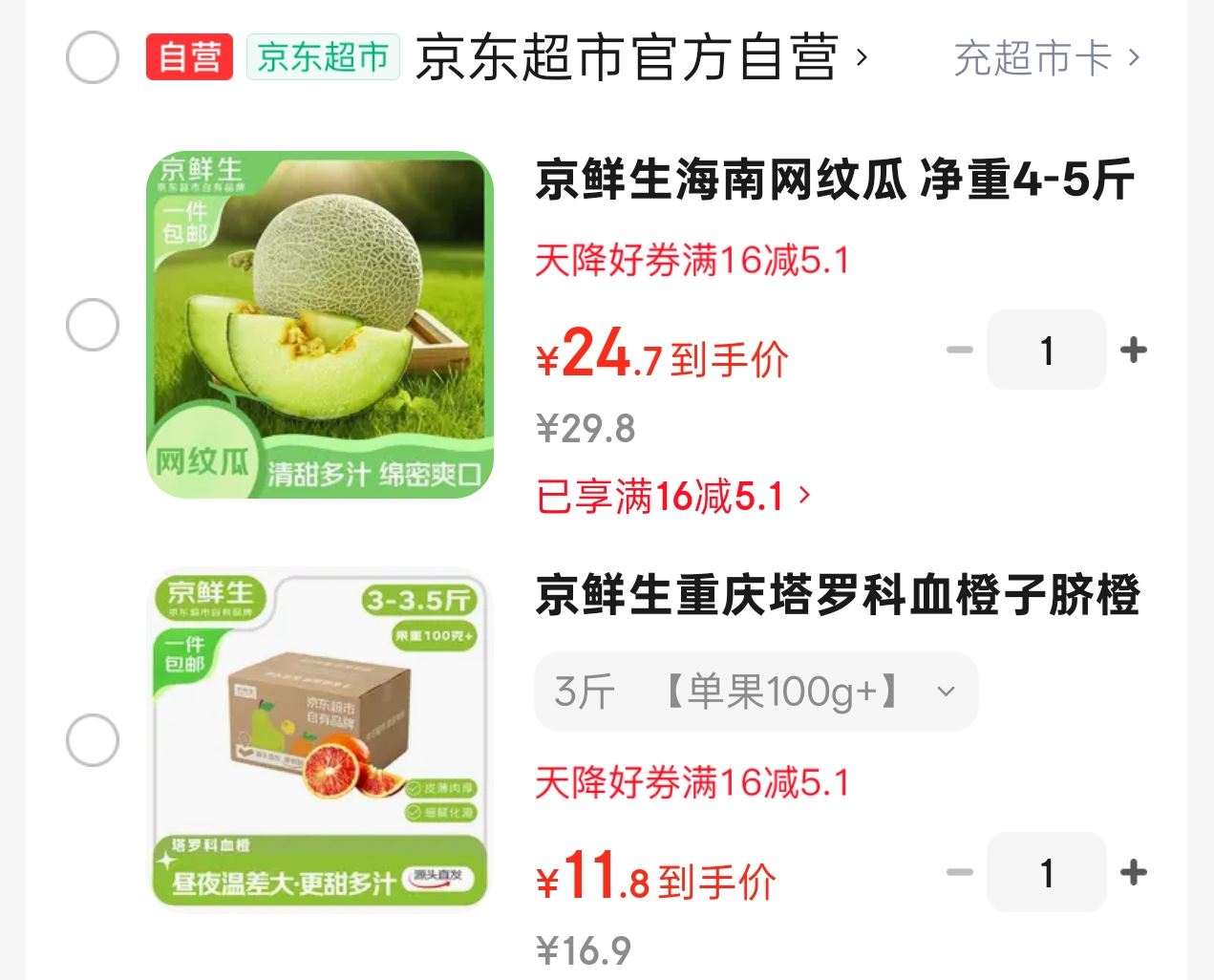Open the 海南网纹瓜 product image
This screenshot has height=980, width=1214.
(x=320, y=325)
